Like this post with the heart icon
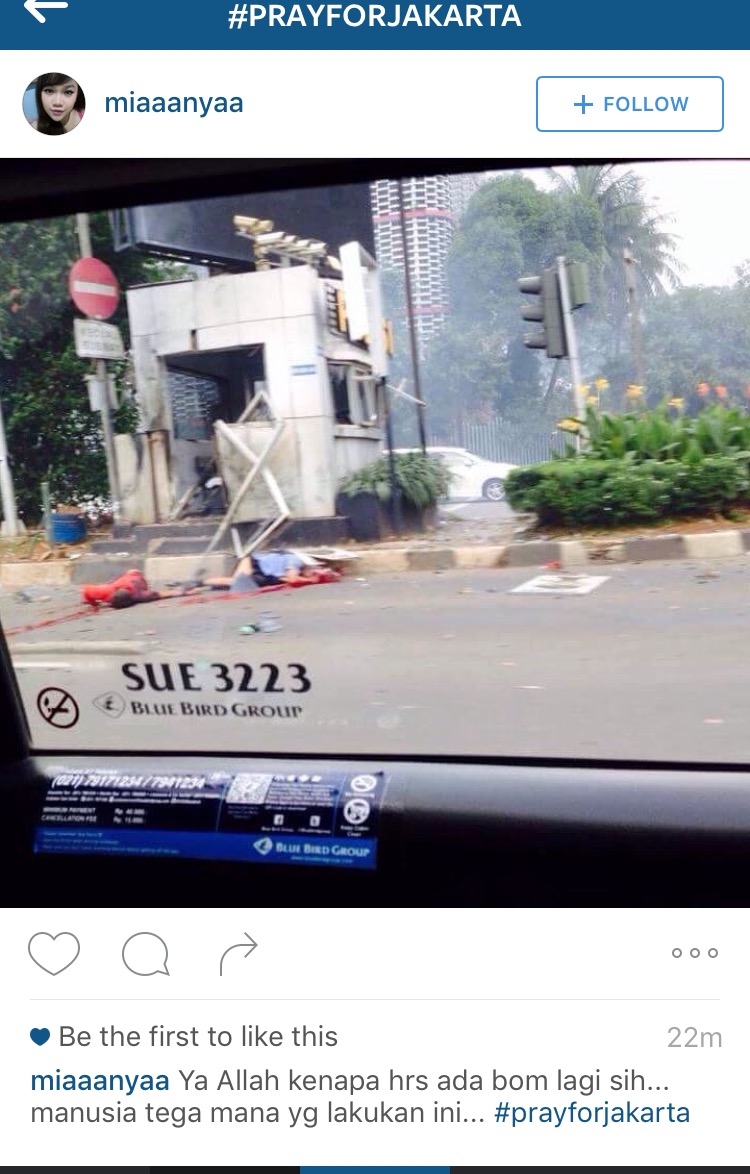 coord(54,953)
